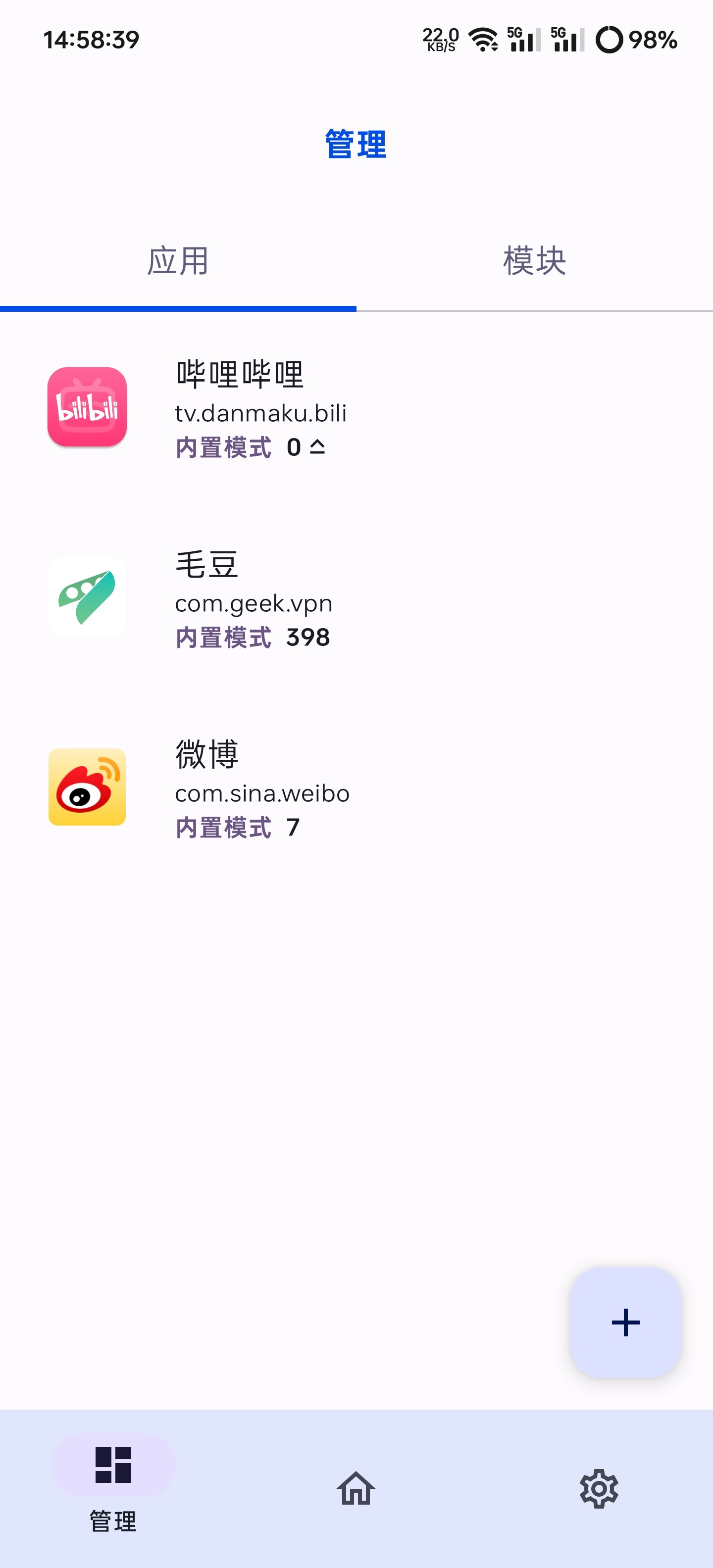Open the 哔哩哔哩 app icon
Viewport: 713px width, 1568px height.
[x=87, y=407]
